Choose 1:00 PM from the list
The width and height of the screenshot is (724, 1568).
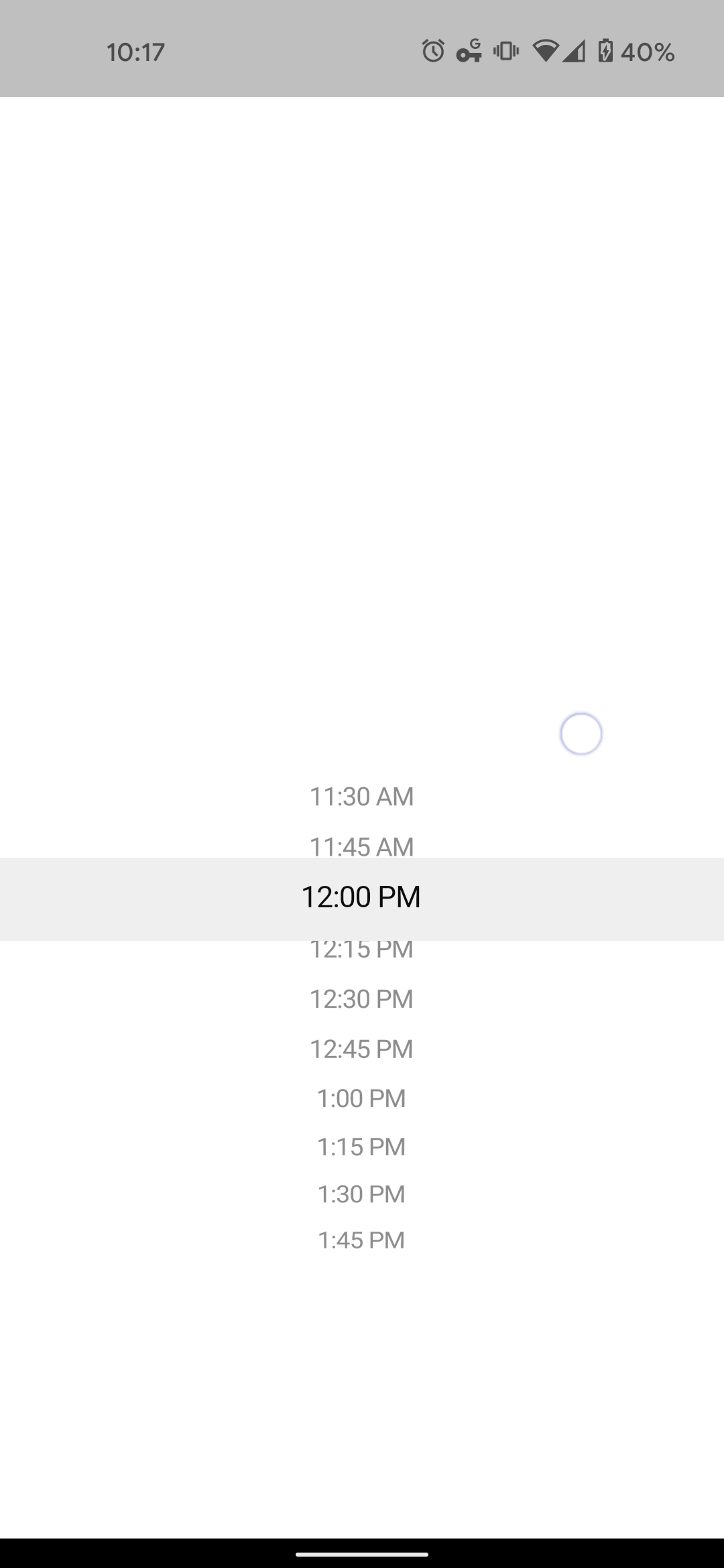pos(362,1098)
